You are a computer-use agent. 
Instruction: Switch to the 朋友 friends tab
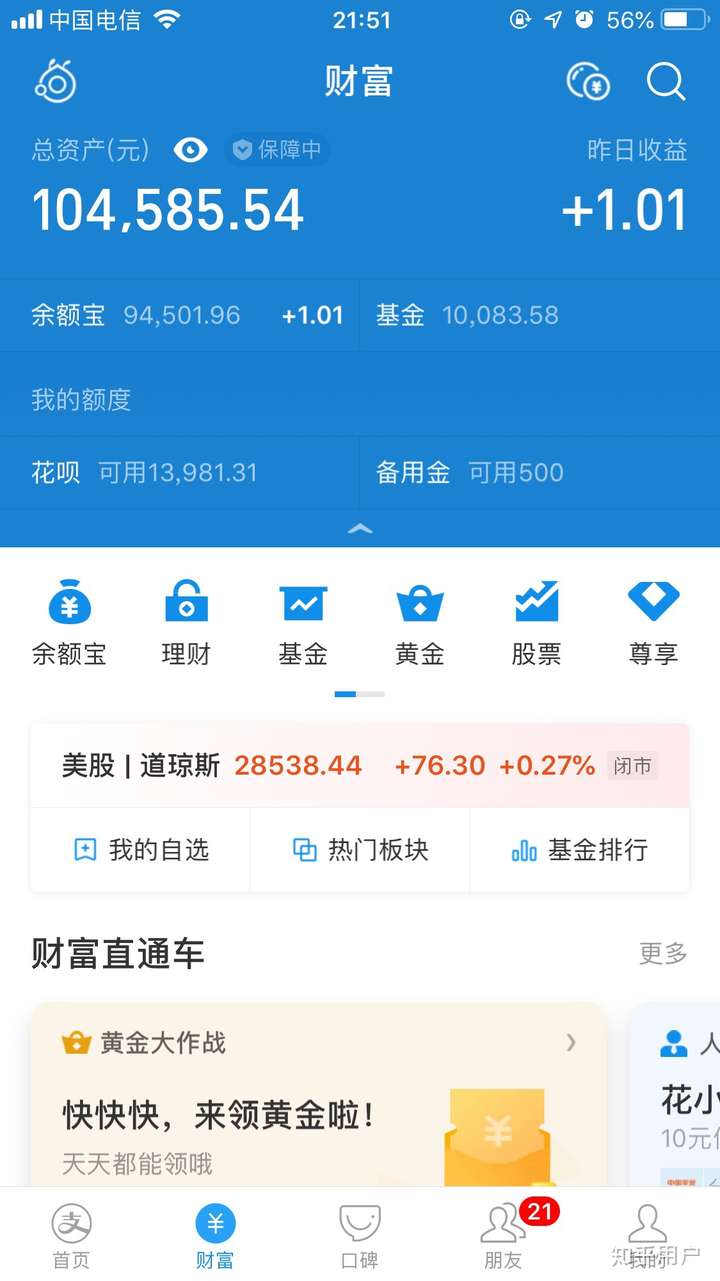(x=503, y=1235)
